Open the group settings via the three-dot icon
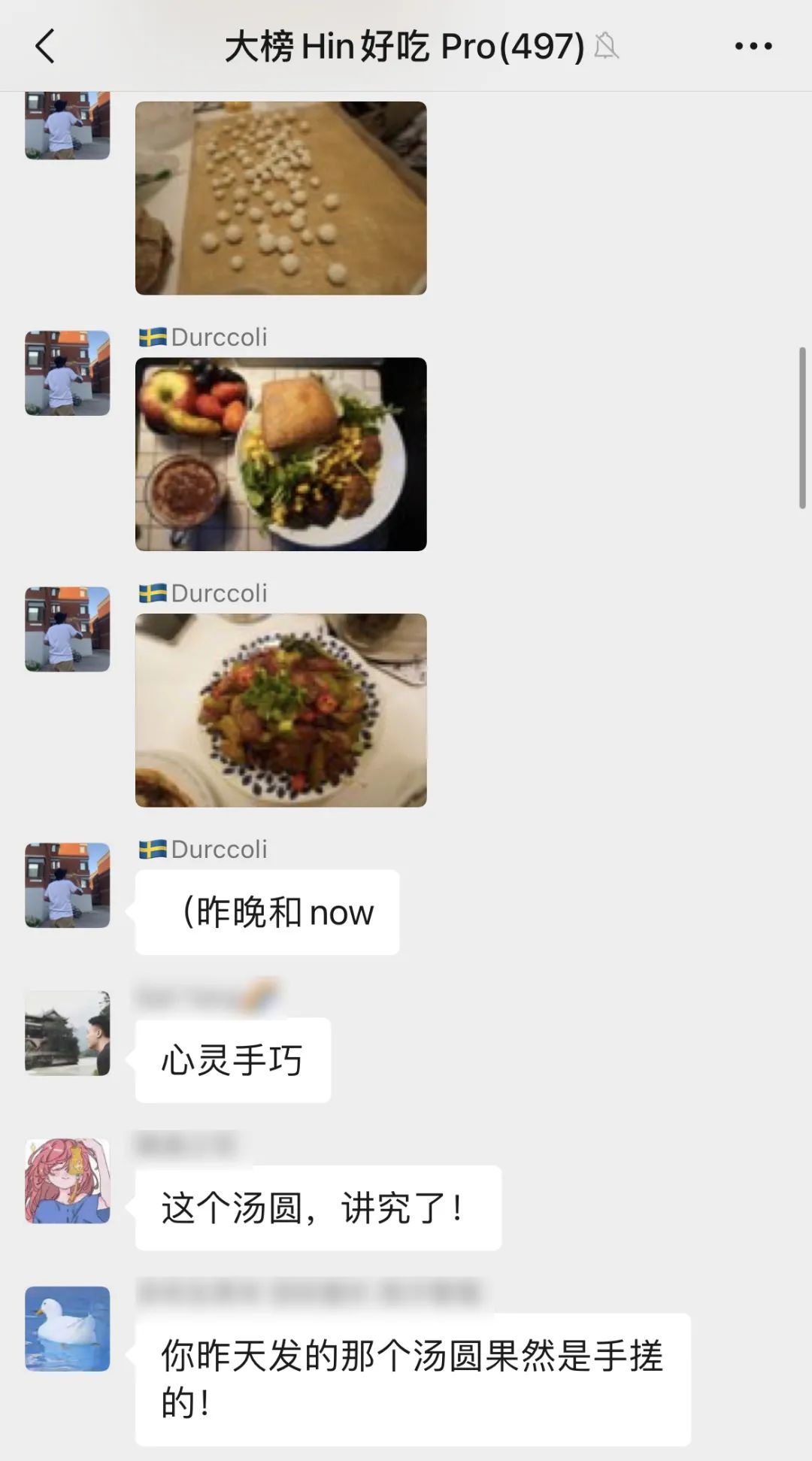This screenshot has height=1461, width=812. click(754, 45)
